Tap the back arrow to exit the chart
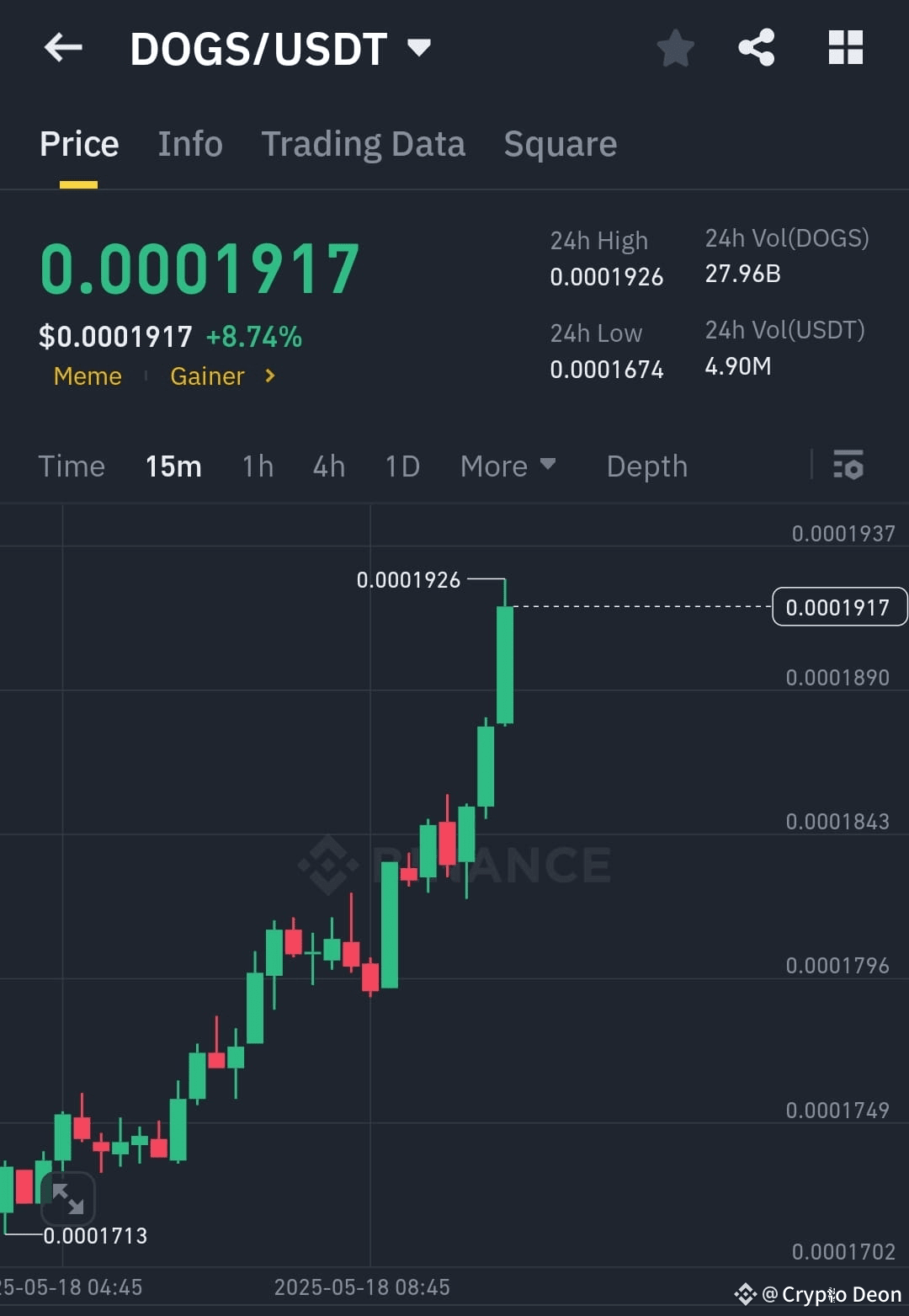The height and width of the screenshot is (1316, 909). click(63, 48)
